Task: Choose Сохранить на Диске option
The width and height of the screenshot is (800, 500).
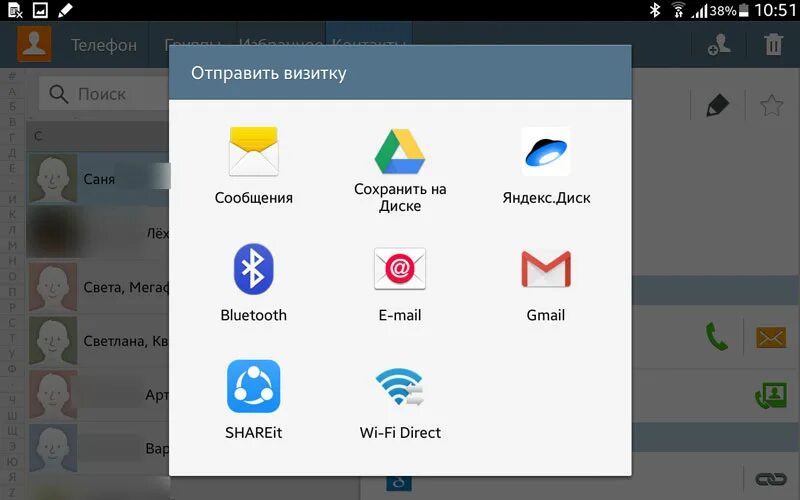Action: 400,170
